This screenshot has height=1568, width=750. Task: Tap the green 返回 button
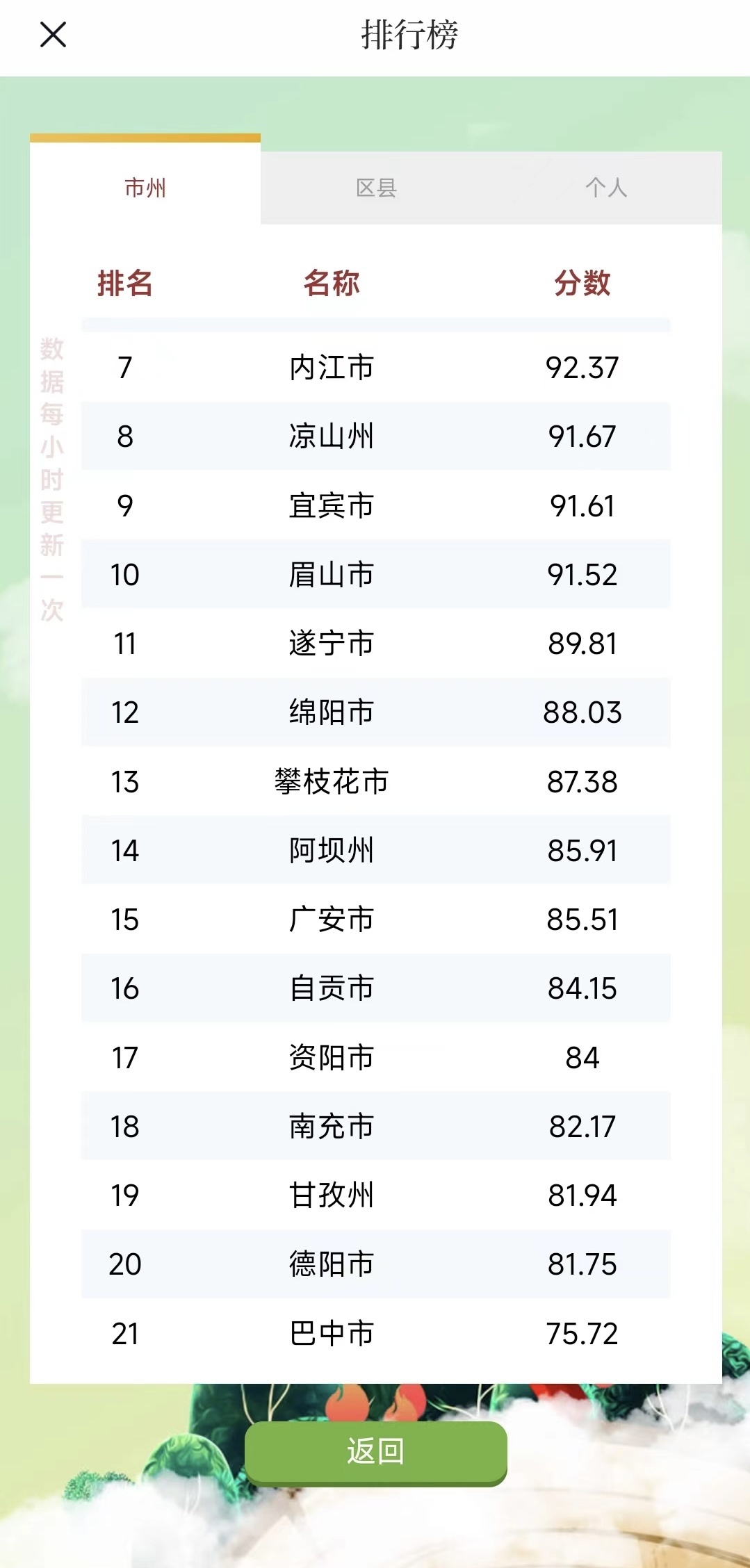click(x=375, y=1451)
